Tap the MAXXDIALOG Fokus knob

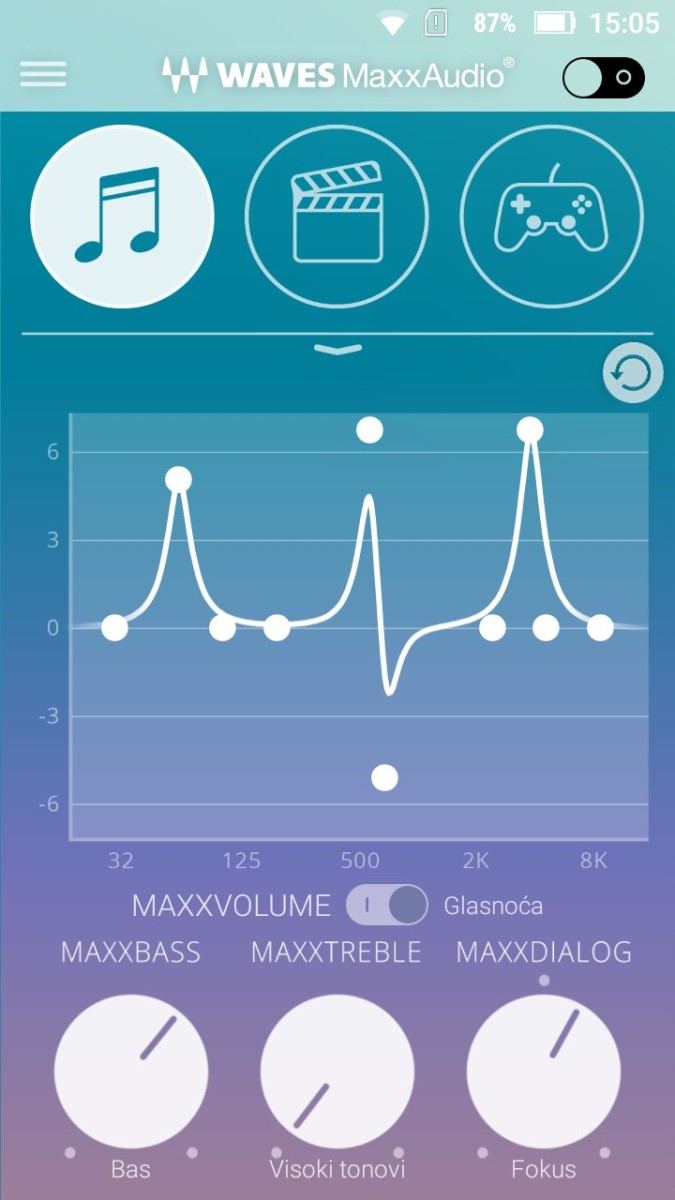[544, 1072]
